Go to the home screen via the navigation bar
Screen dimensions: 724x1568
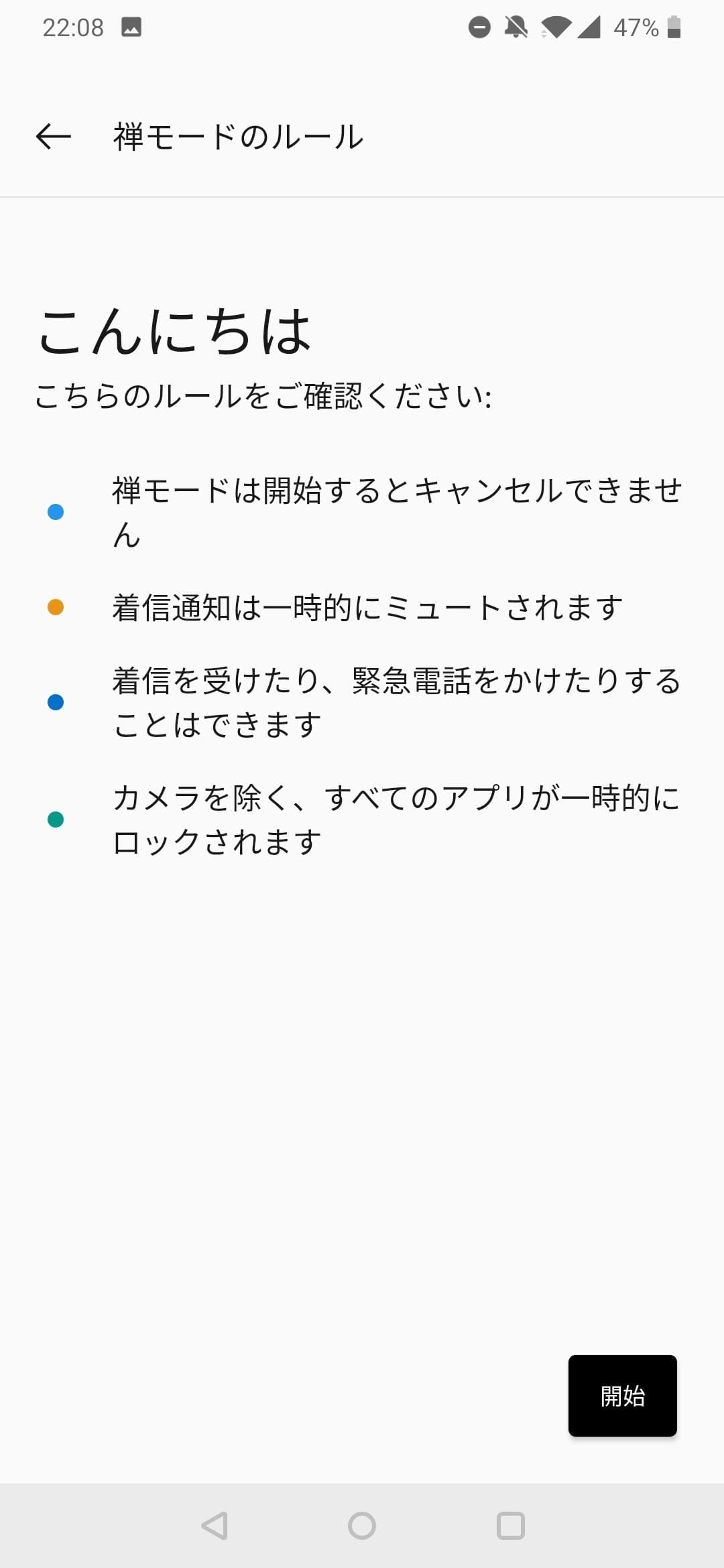coord(362,1526)
